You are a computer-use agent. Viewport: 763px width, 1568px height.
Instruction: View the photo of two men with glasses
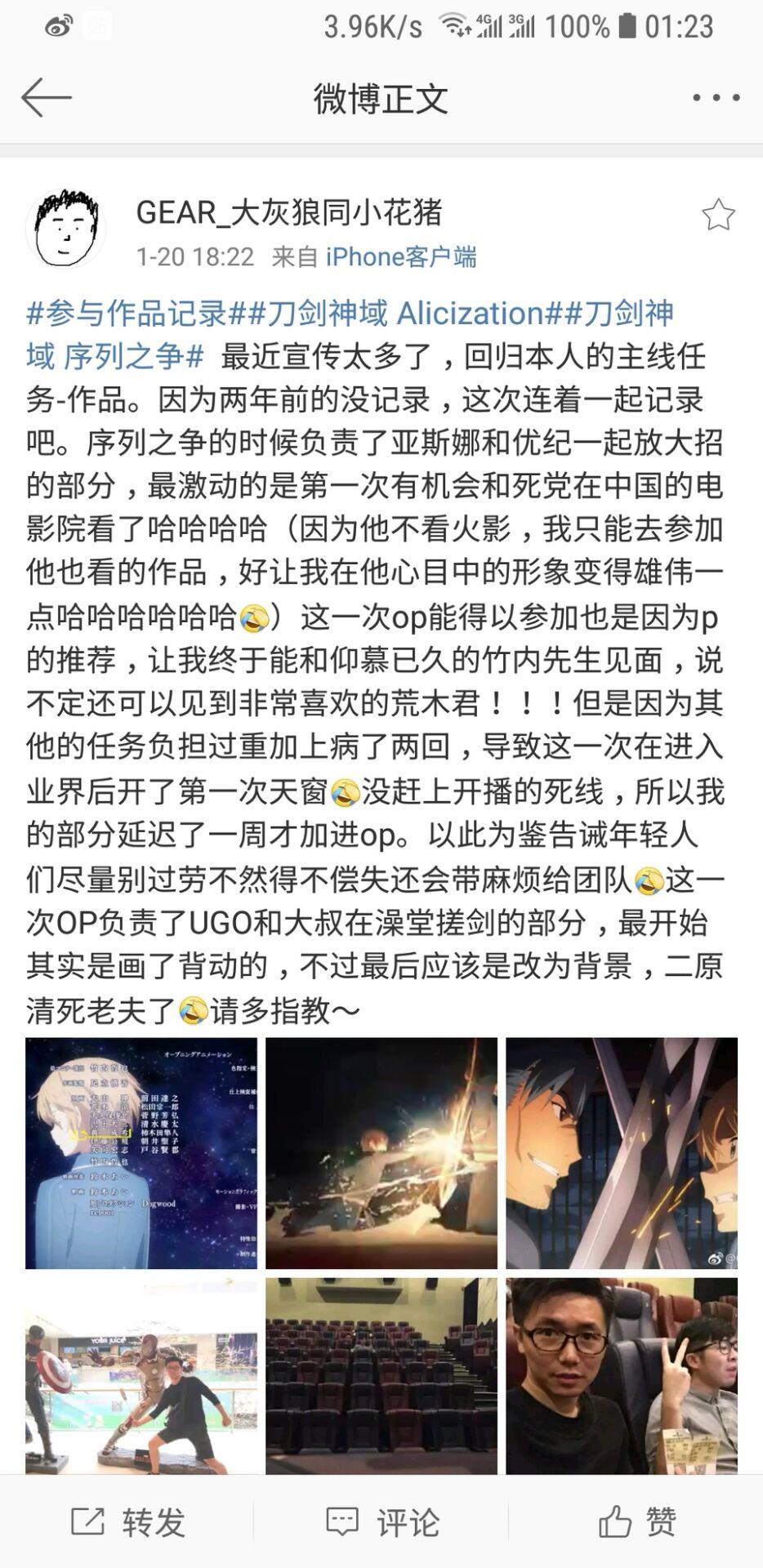click(622, 1376)
